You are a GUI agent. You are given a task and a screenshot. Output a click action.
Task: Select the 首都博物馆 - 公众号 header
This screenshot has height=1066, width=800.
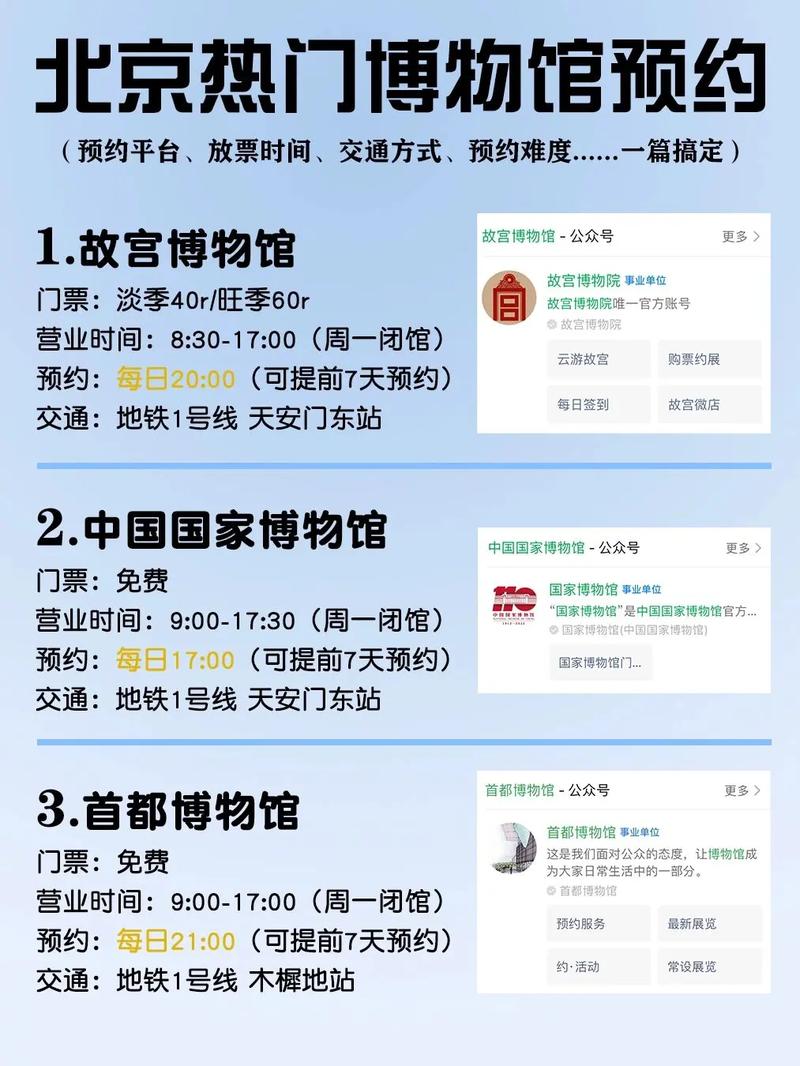coord(546,792)
